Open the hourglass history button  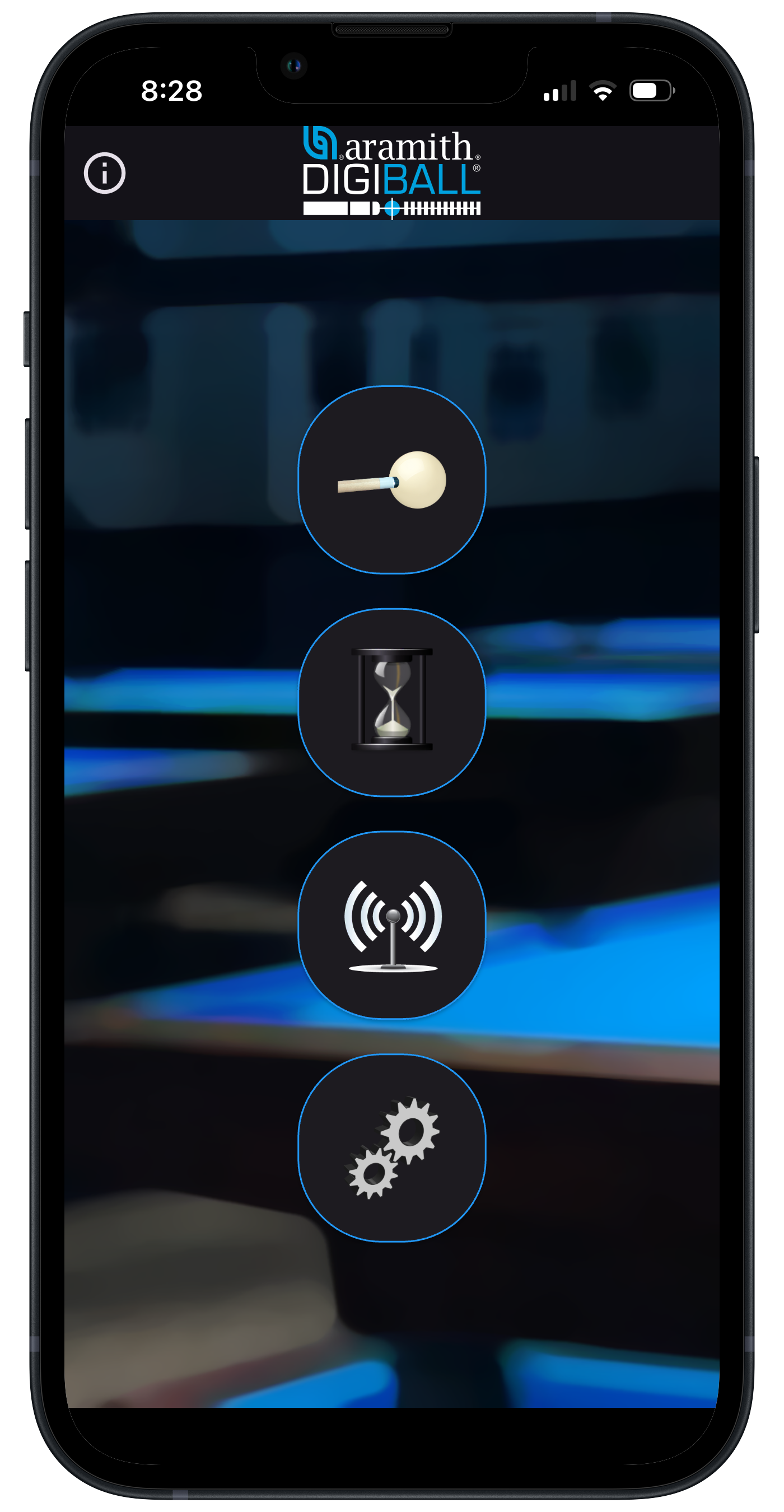tap(392, 702)
